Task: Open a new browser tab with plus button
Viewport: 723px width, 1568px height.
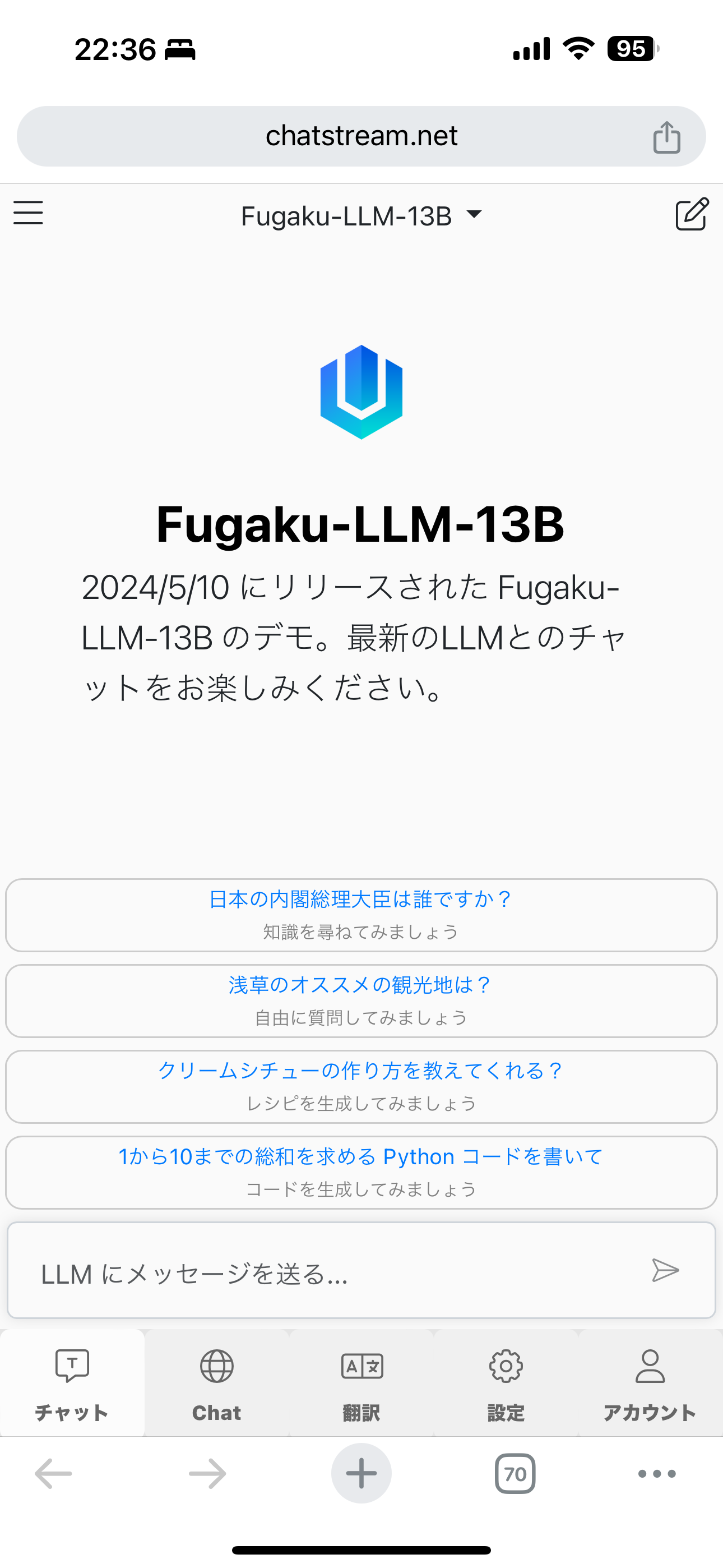Action: (x=361, y=1473)
